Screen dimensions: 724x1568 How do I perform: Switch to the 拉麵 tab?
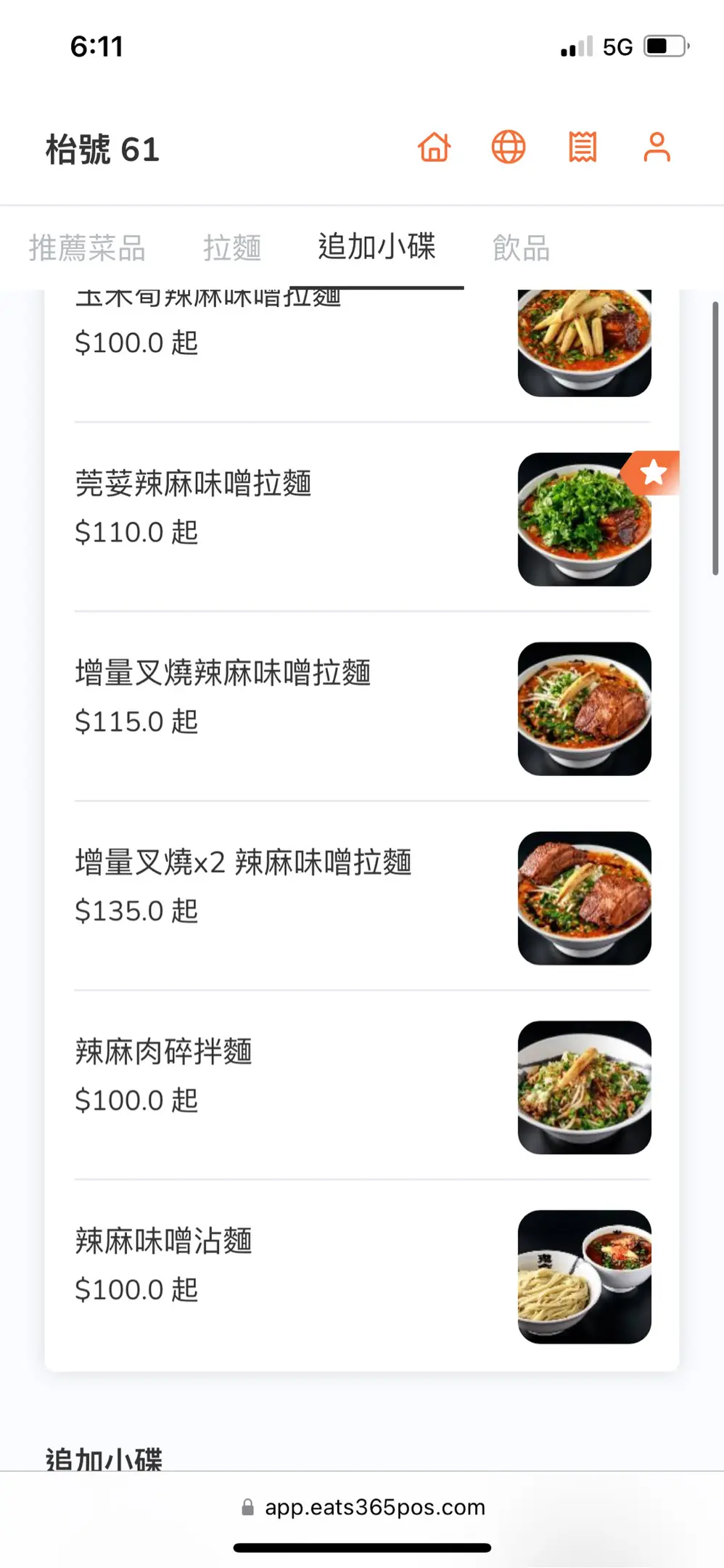pyautogui.click(x=232, y=248)
